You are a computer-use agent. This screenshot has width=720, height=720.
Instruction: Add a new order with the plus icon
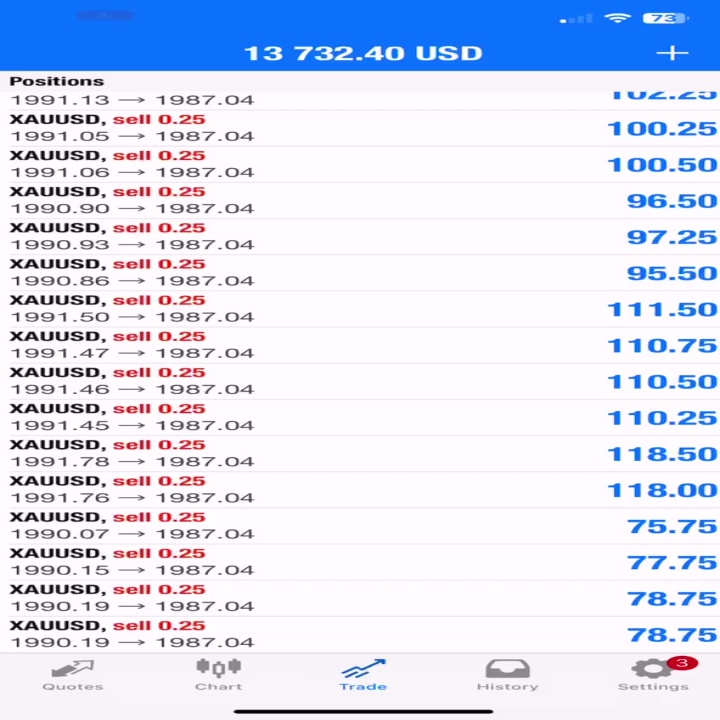click(672, 53)
